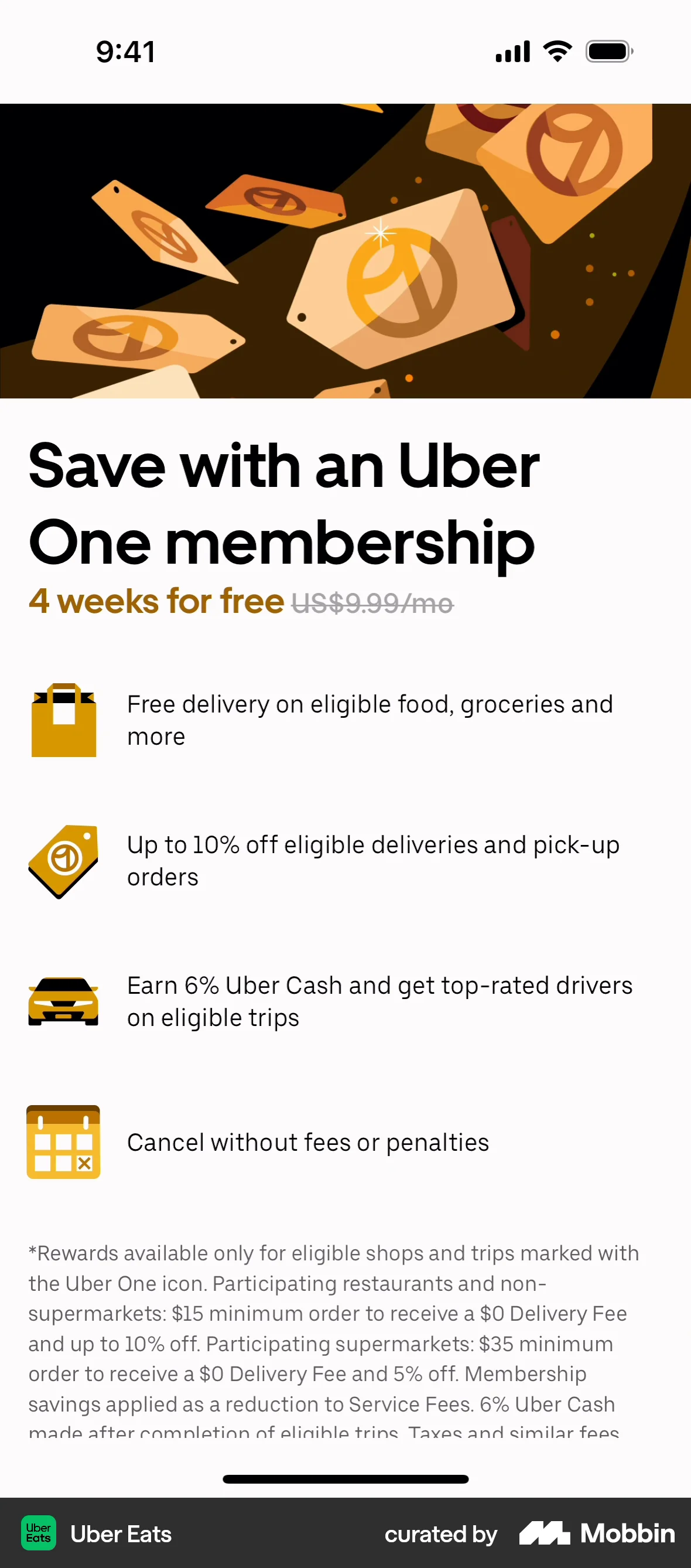Click the strikethrough US$9.99/mo price
The width and height of the screenshot is (691, 1568).
coord(373,602)
